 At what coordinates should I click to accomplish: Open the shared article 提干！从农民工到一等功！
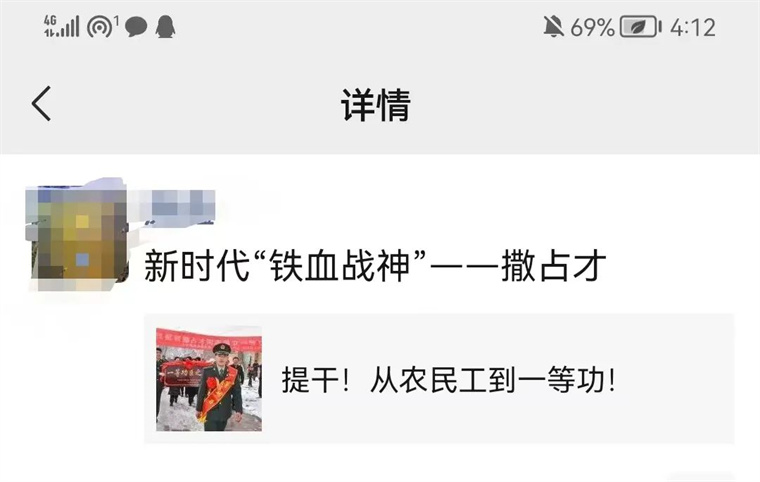tap(440, 379)
